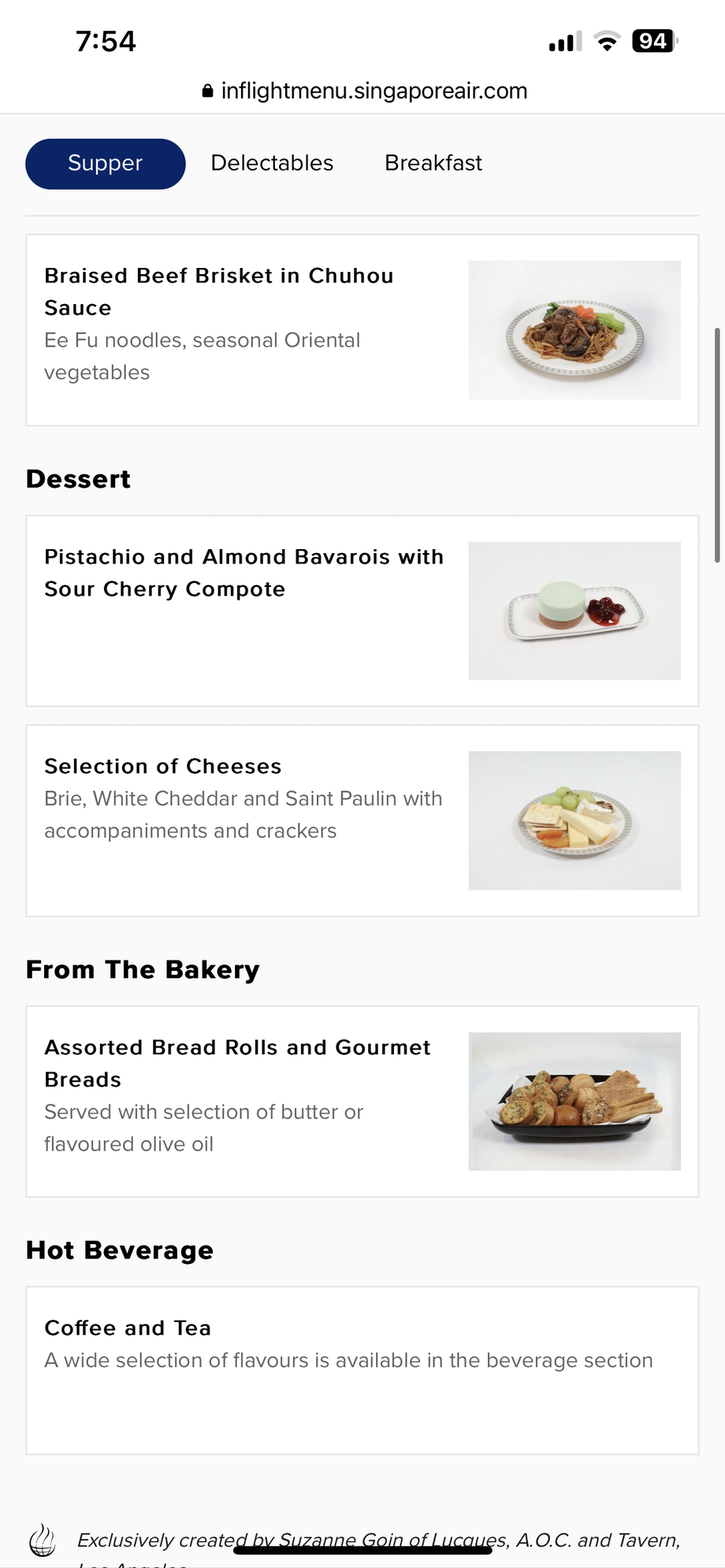This screenshot has width=725, height=1568.
Task: Tap the chef's hat logo in the footer
Action: tap(42, 1541)
